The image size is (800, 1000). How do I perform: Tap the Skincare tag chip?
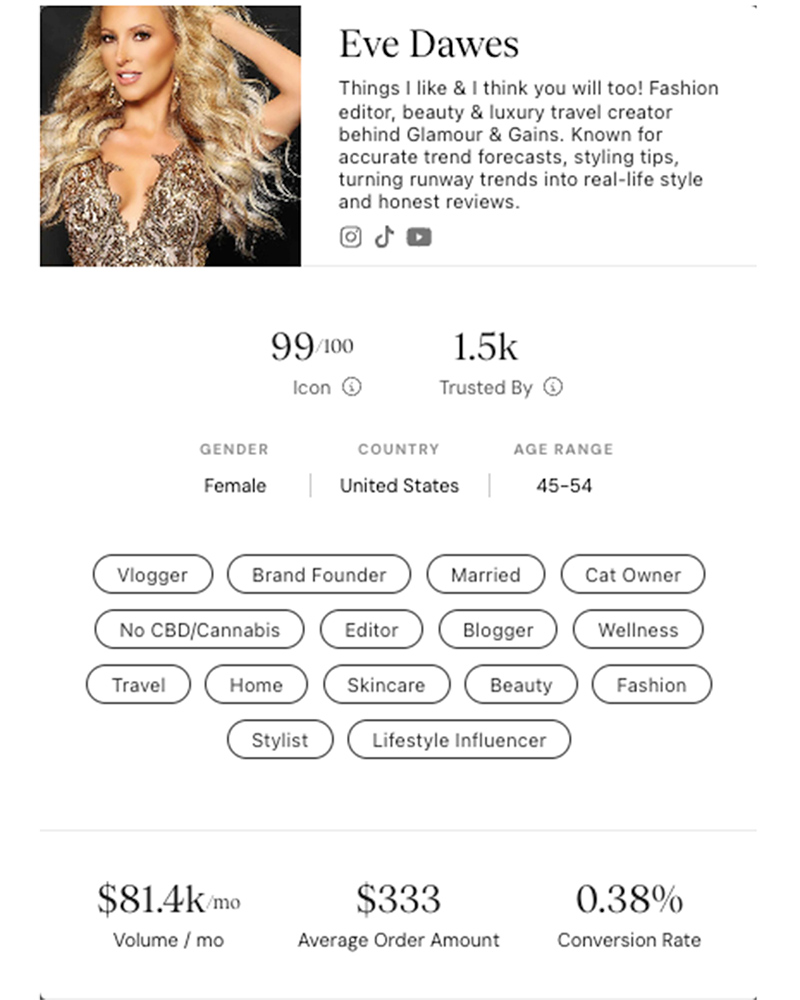[x=386, y=685]
